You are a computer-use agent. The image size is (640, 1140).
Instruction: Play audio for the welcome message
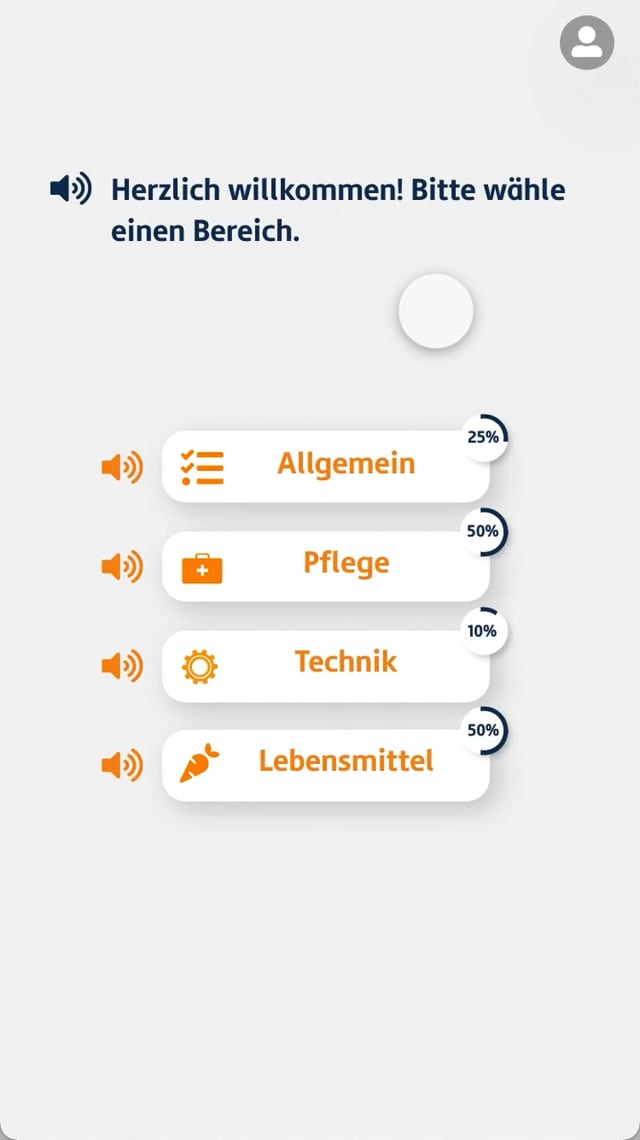pyautogui.click(x=71, y=188)
